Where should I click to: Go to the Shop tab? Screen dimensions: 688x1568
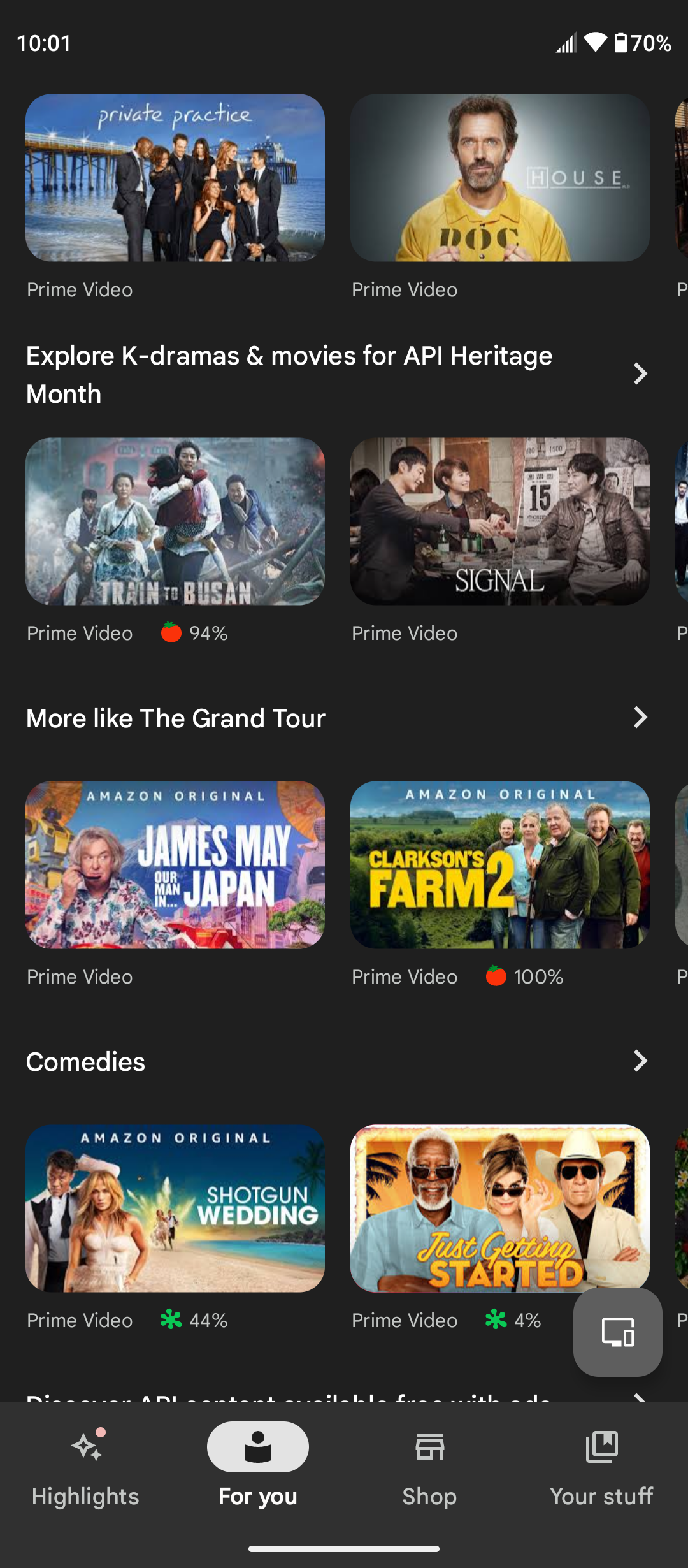(430, 1466)
